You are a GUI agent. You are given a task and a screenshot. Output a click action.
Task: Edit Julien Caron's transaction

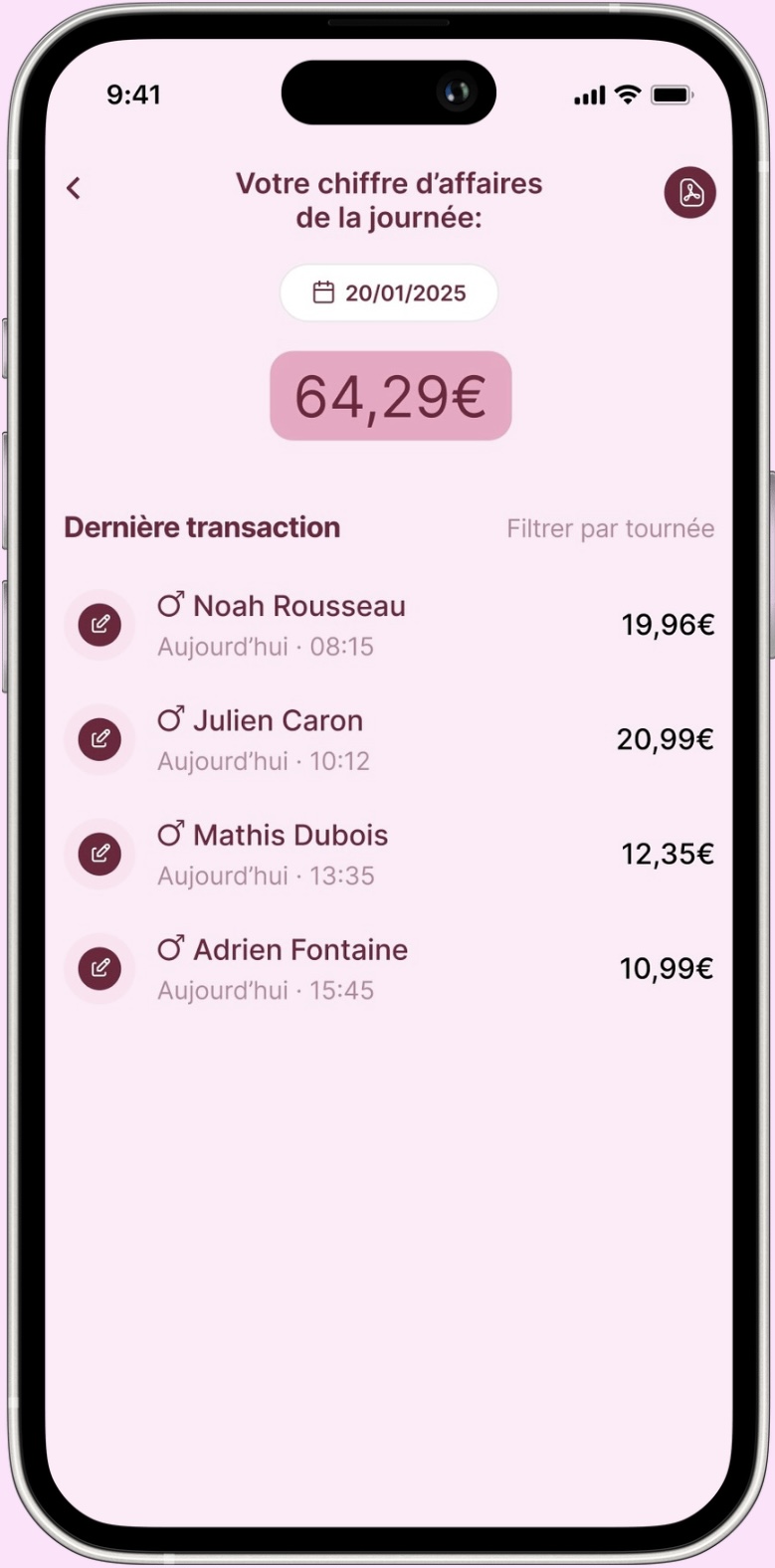coord(100,739)
